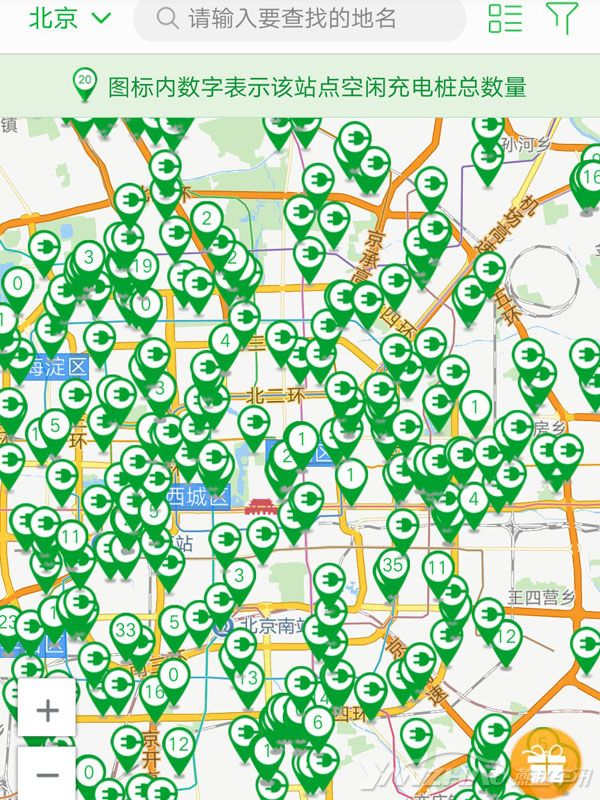Viewport: 600px width, 800px height.
Task: Open the filter funnel icon
Action: pos(562,17)
